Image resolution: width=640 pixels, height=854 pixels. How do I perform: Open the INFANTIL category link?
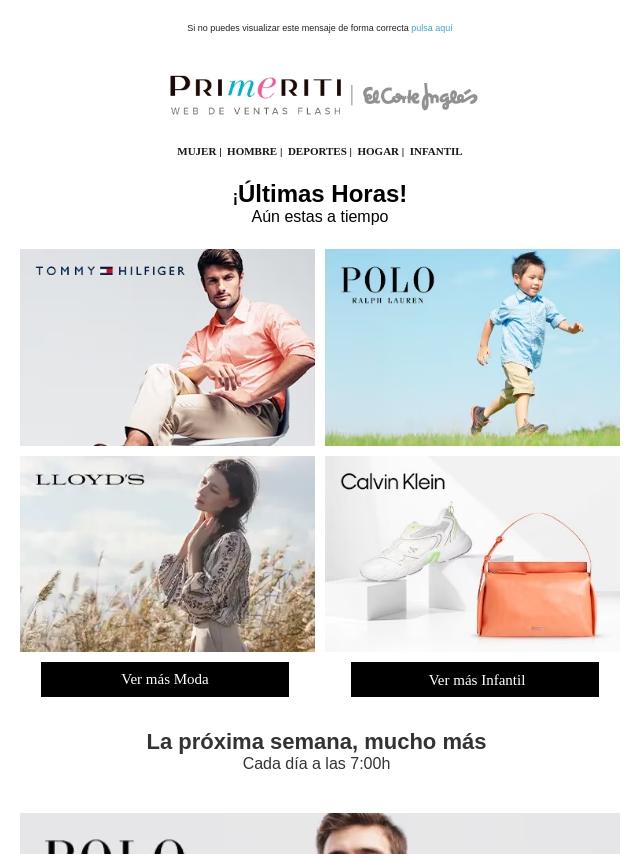[435, 151]
